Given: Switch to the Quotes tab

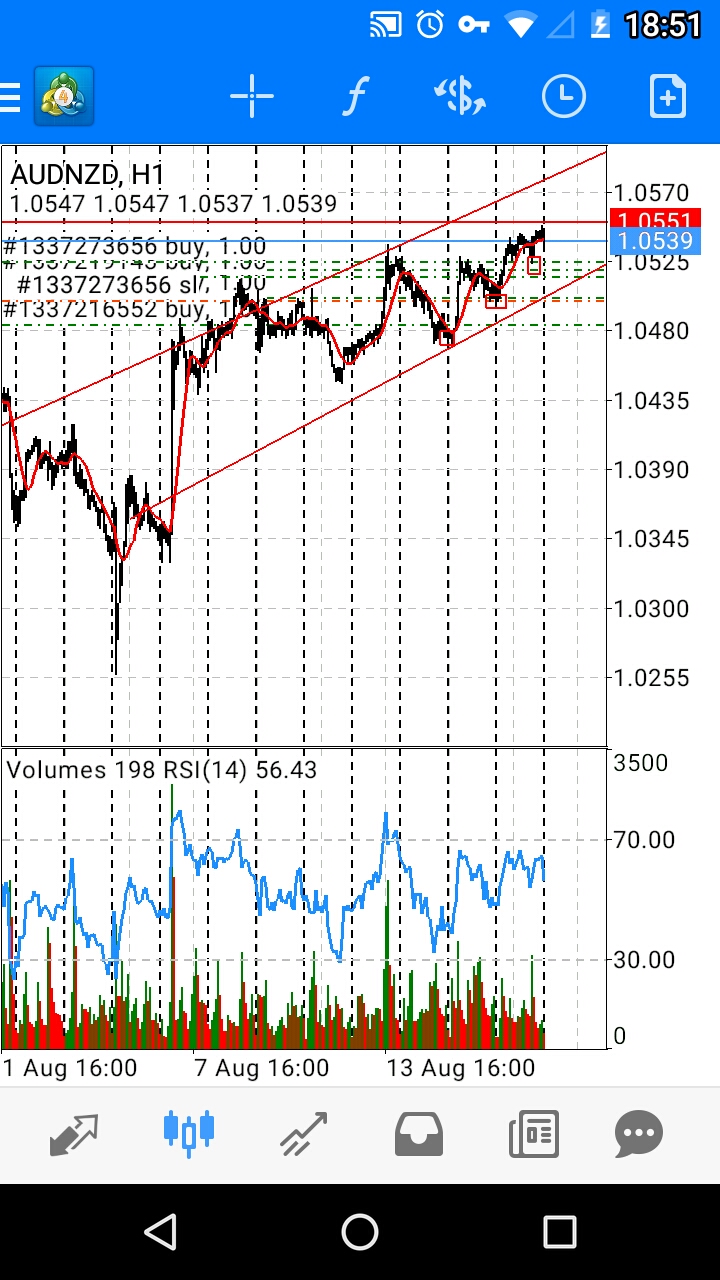Looking at the screenshot, I should [x=75, y=1134].
